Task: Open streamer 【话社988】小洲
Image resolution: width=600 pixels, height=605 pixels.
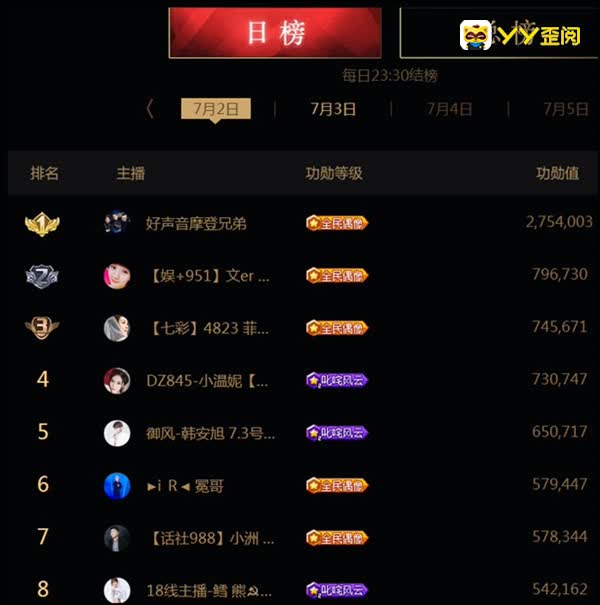Action: [209, 538]
